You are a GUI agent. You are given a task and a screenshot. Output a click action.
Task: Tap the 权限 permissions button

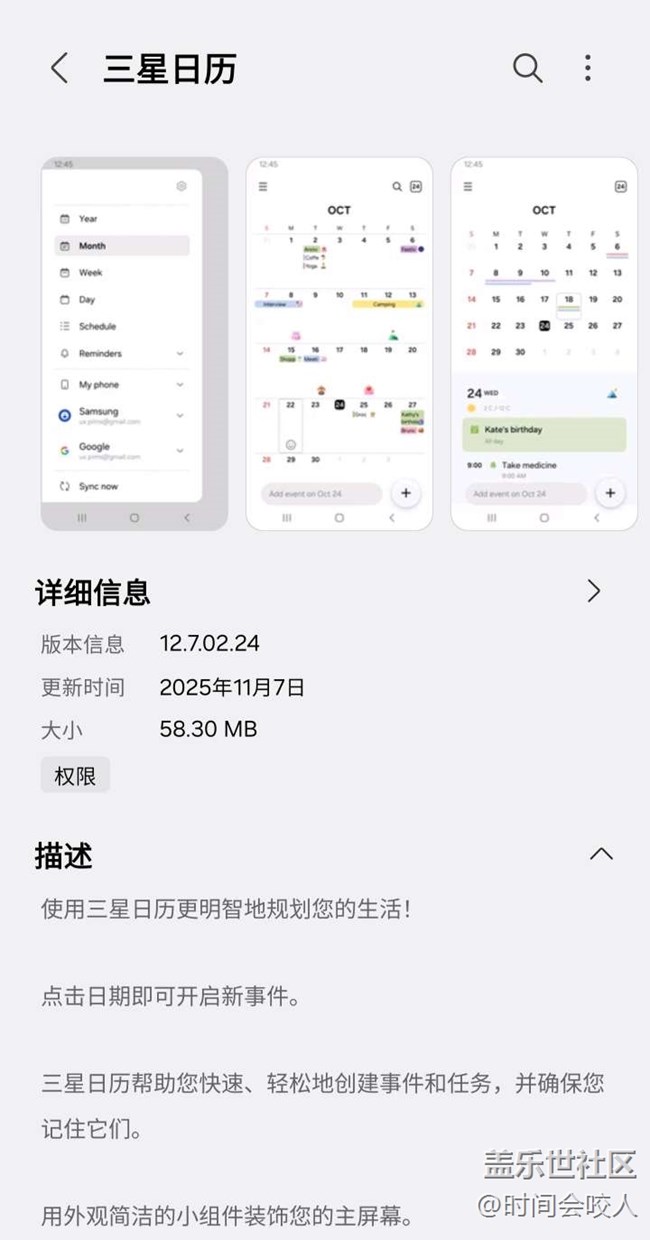(75, 775)
